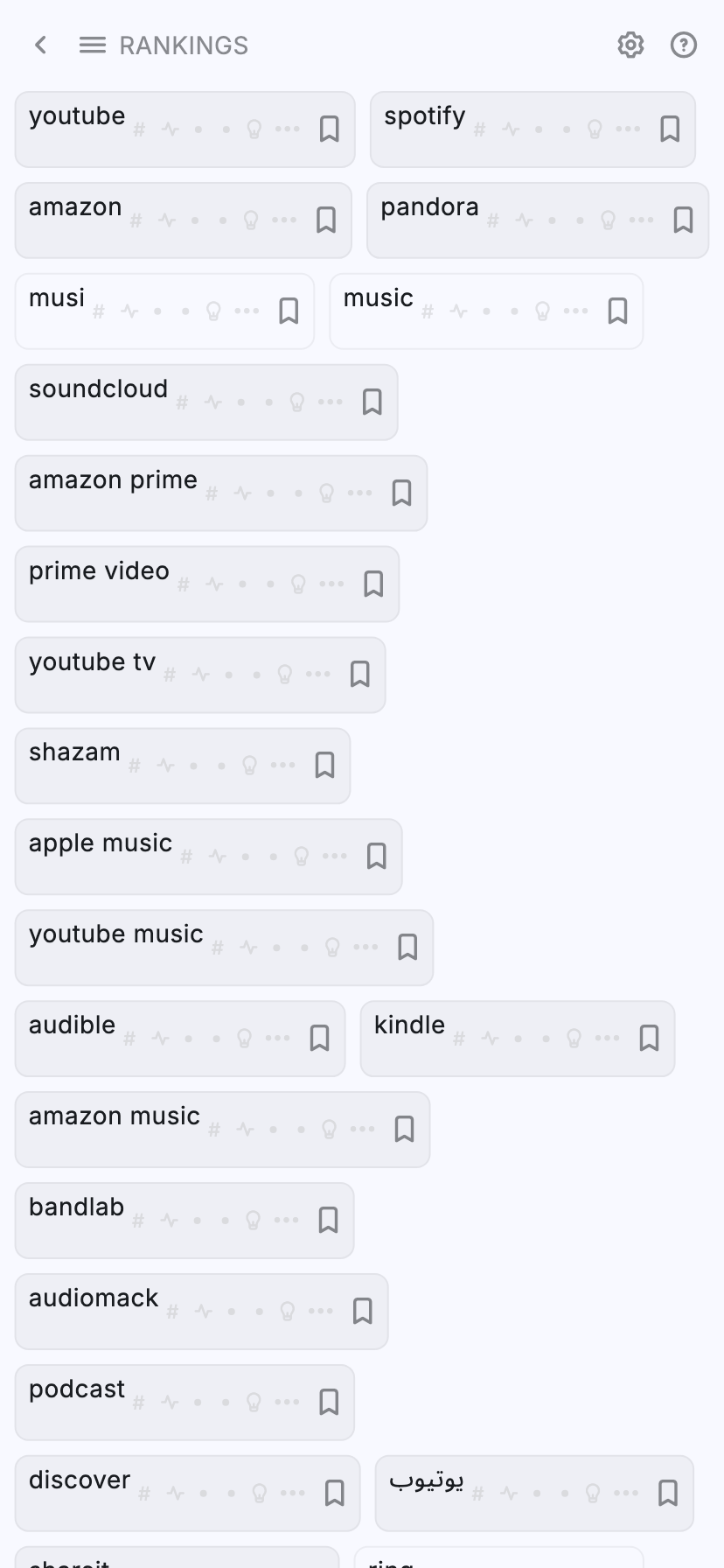Bookmark the youtube keyword
The image size is (724, 1568).
(329, 129)
